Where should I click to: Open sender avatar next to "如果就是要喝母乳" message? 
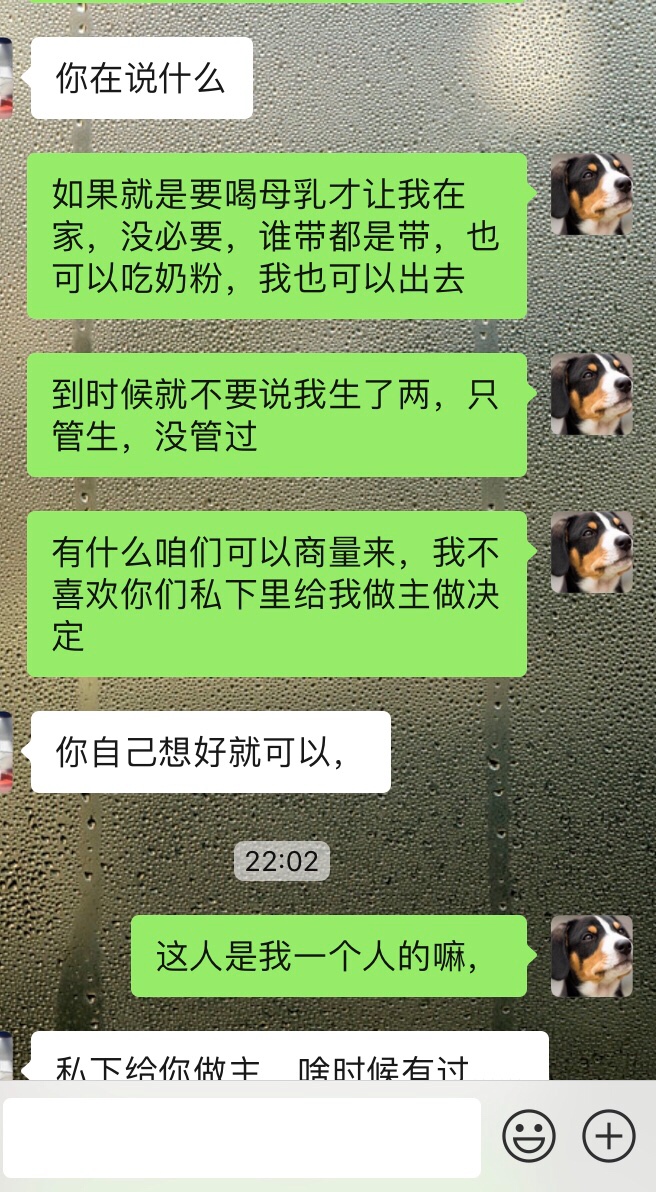[x=592, y=194]
